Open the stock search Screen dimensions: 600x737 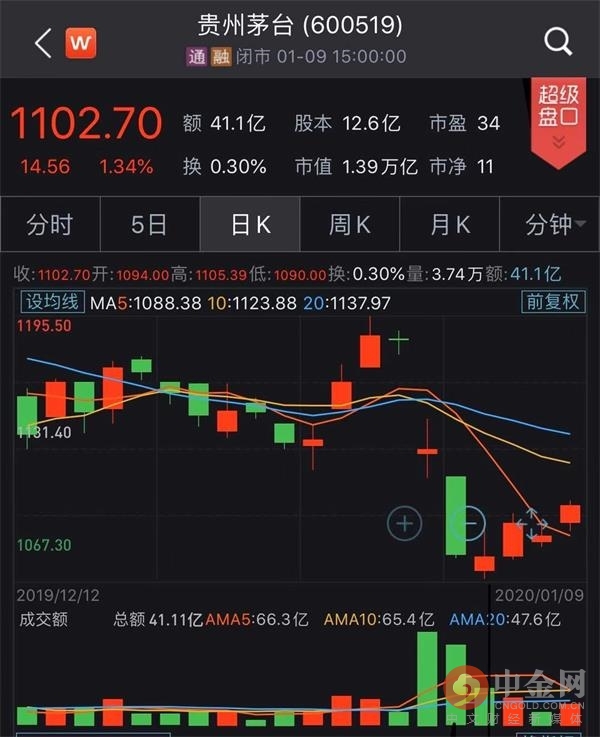click(x=557, y=42)
